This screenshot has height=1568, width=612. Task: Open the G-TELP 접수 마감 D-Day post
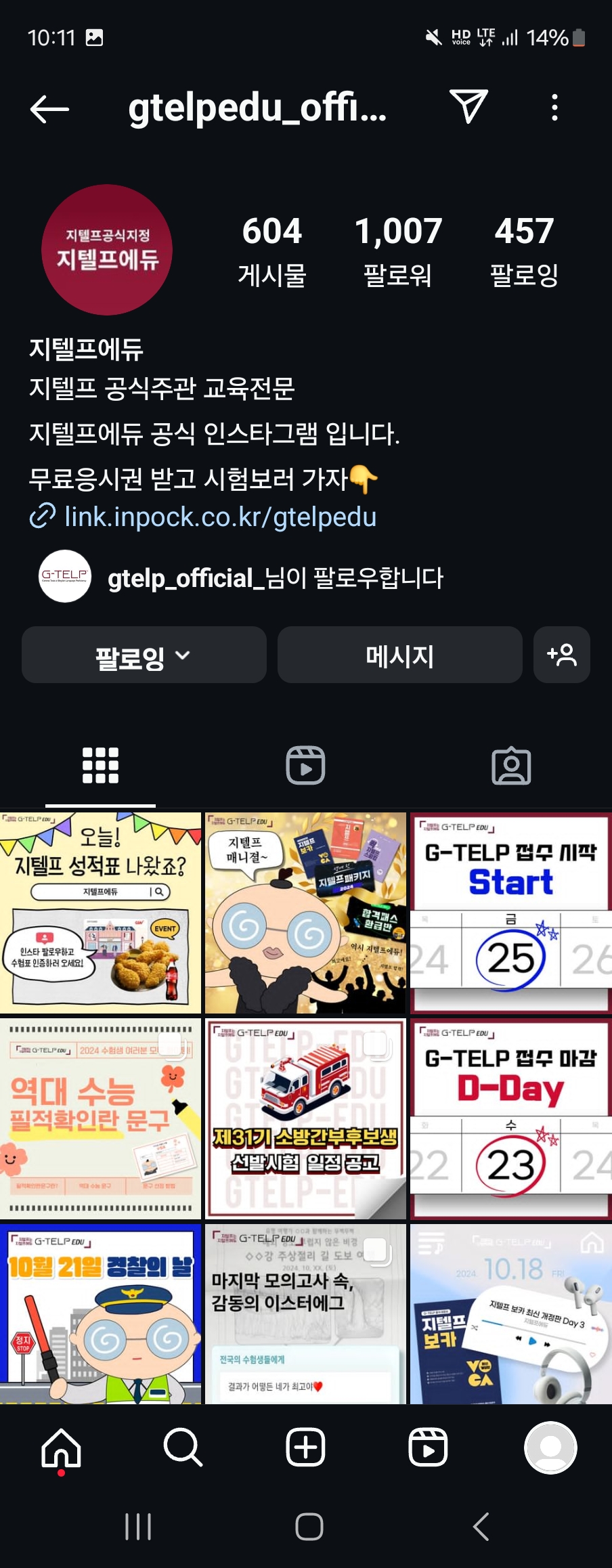click(x=511, y=1118)
